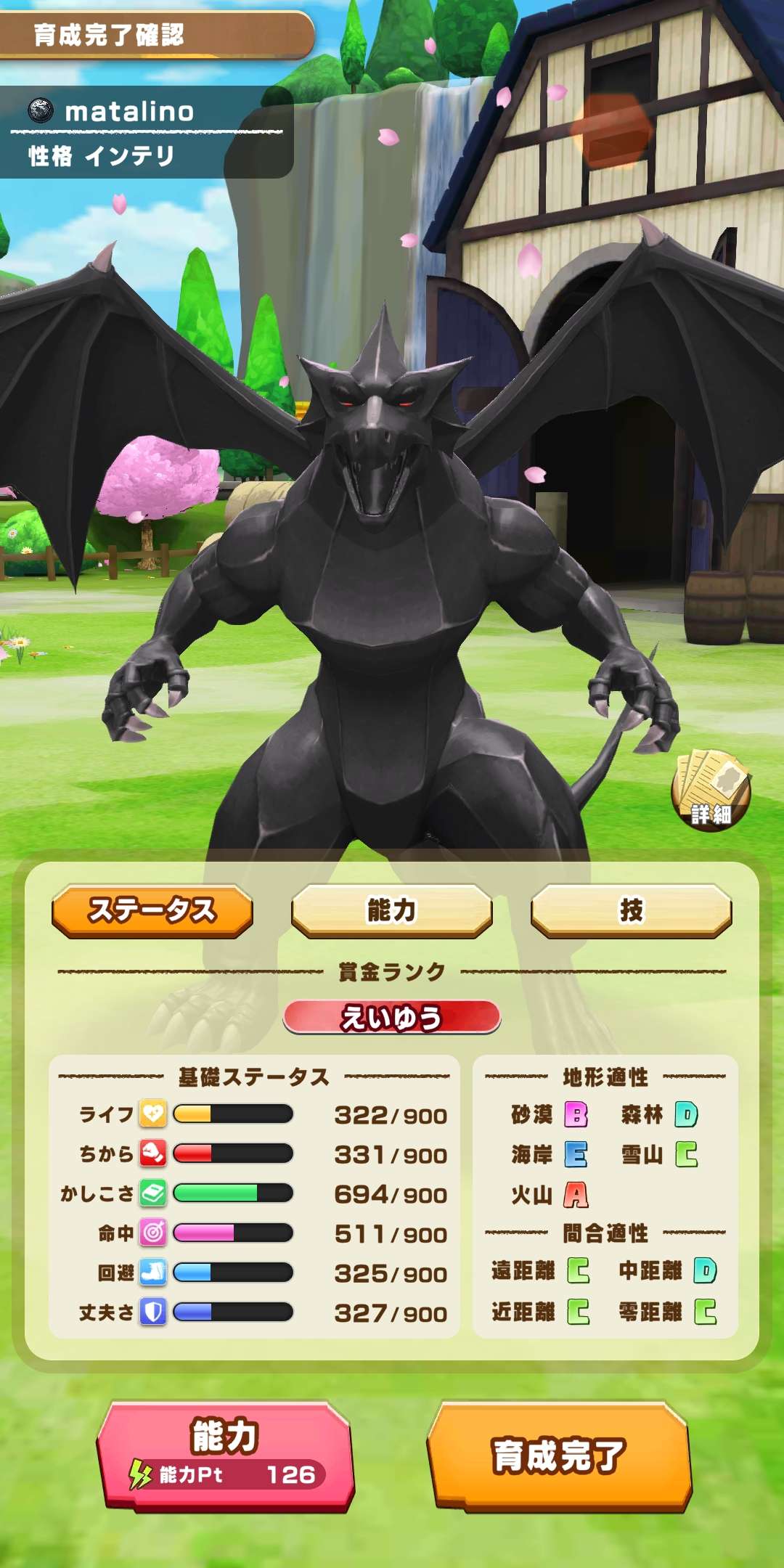
Task: Open the 詳細 details icon
Action: pyautogui.click(x=711, y=791)
